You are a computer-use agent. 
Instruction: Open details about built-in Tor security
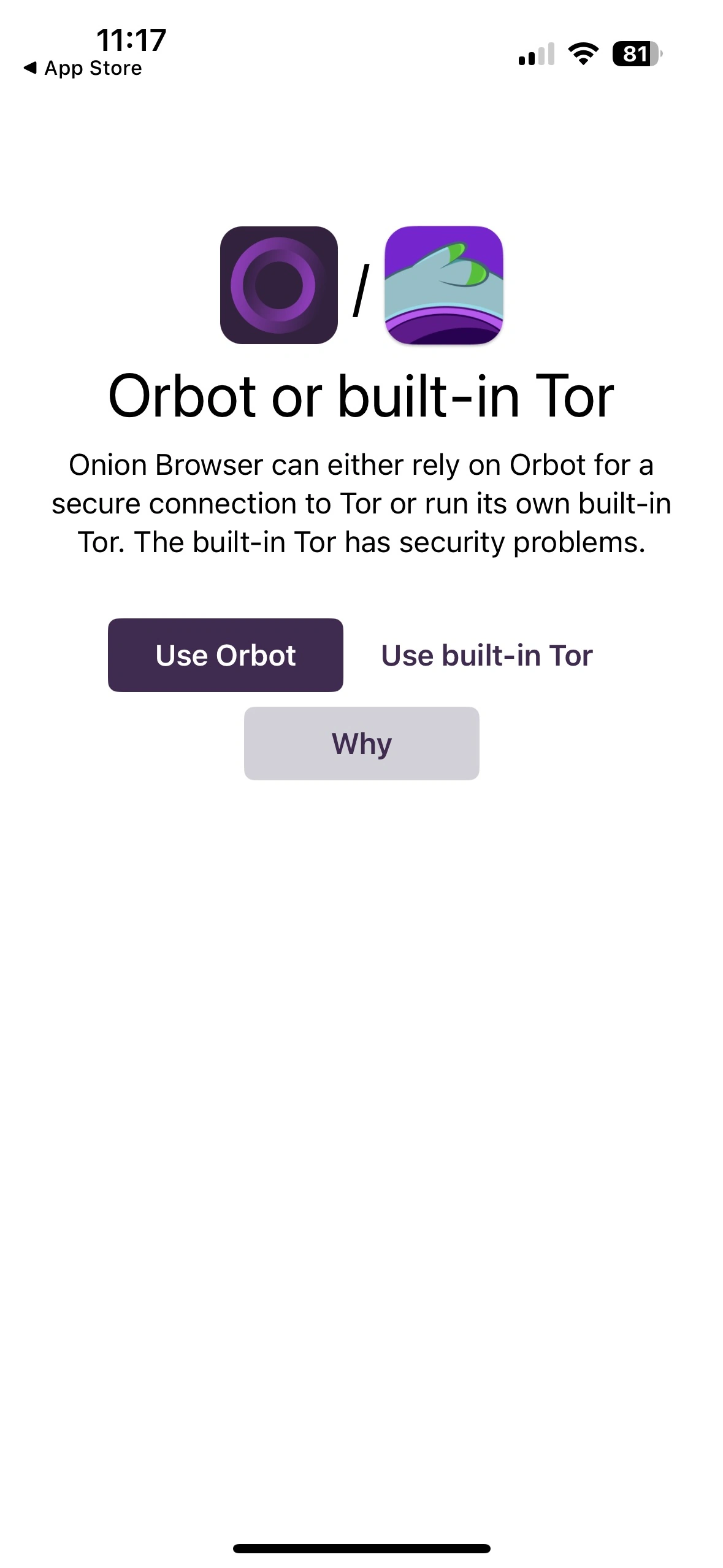tap(361, 743)
